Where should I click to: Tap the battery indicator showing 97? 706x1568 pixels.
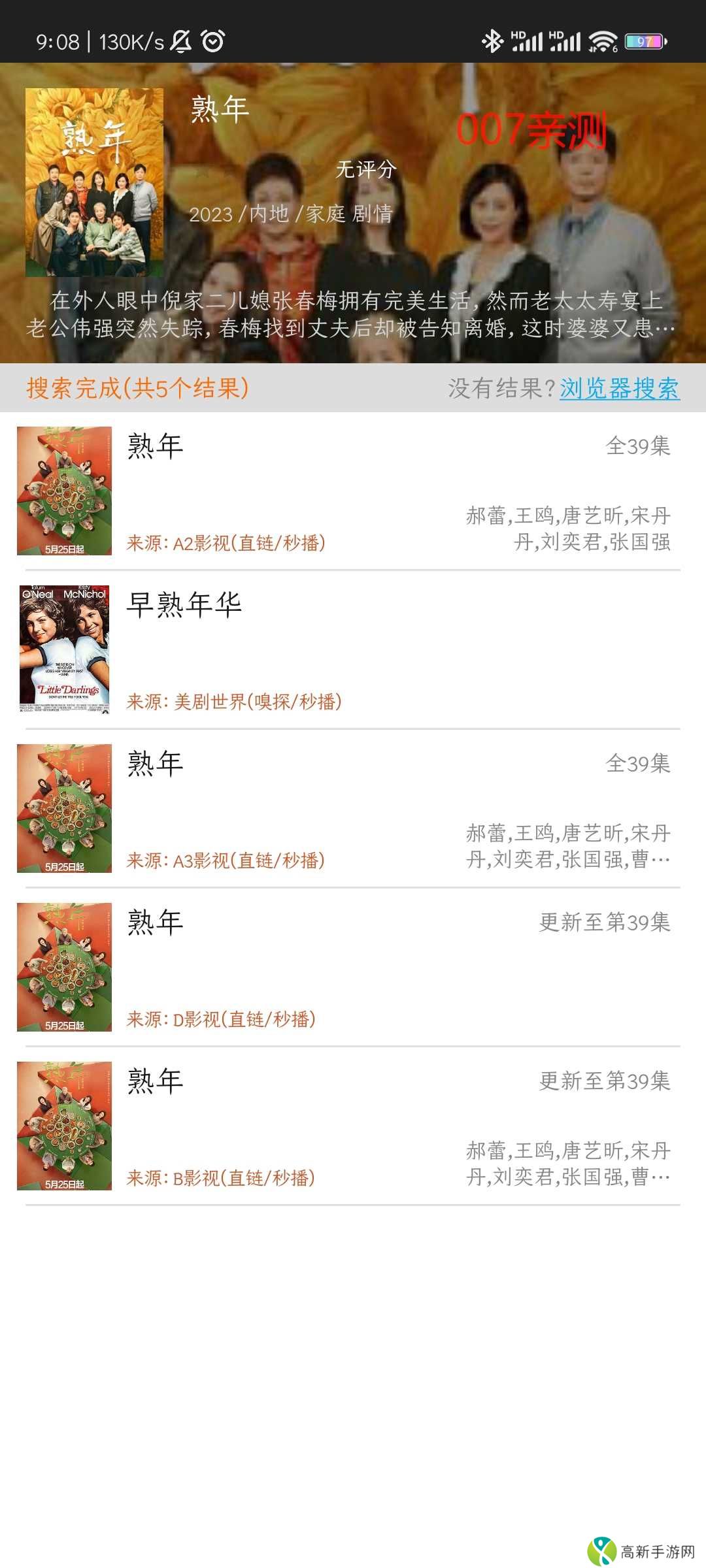click(643, 41)
